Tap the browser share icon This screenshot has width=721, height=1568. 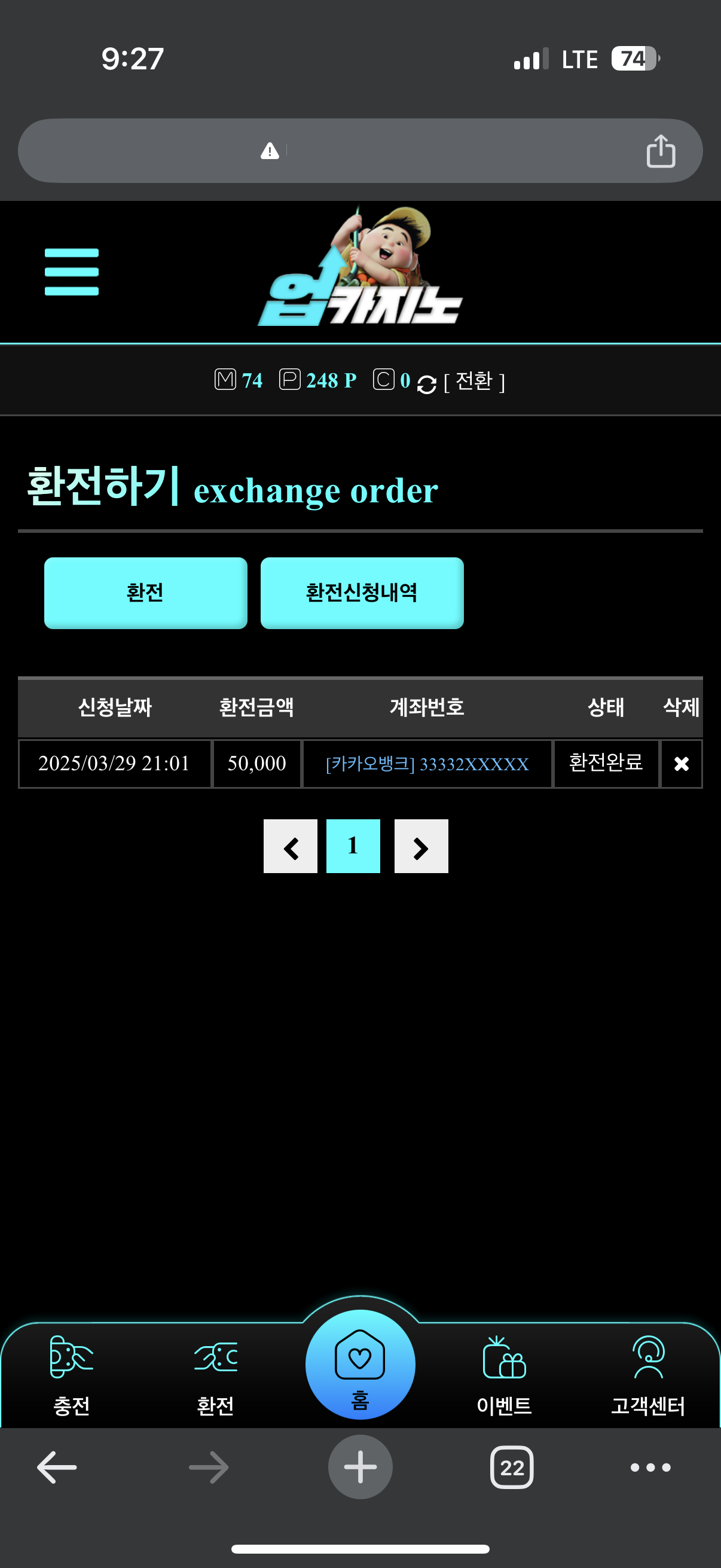[x=660, y=151]
